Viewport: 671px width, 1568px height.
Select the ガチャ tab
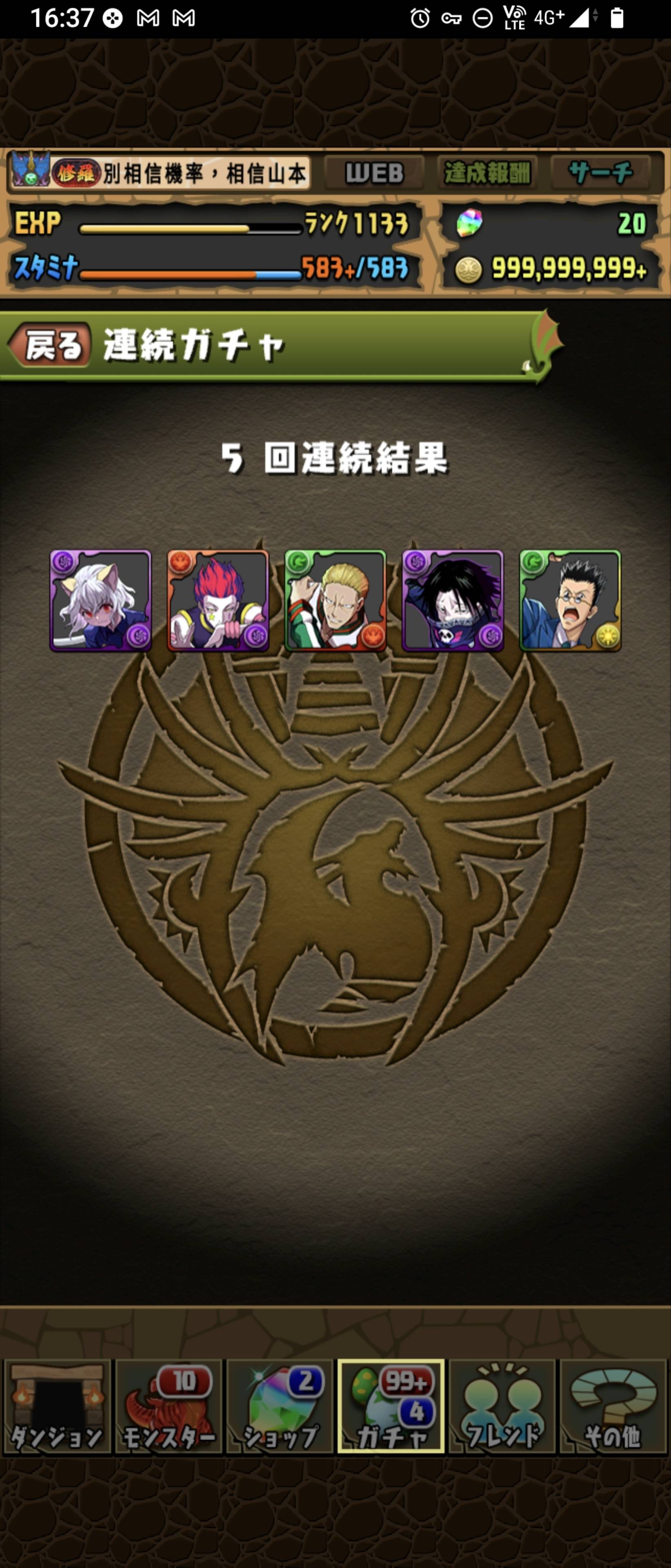(391, 1407)
